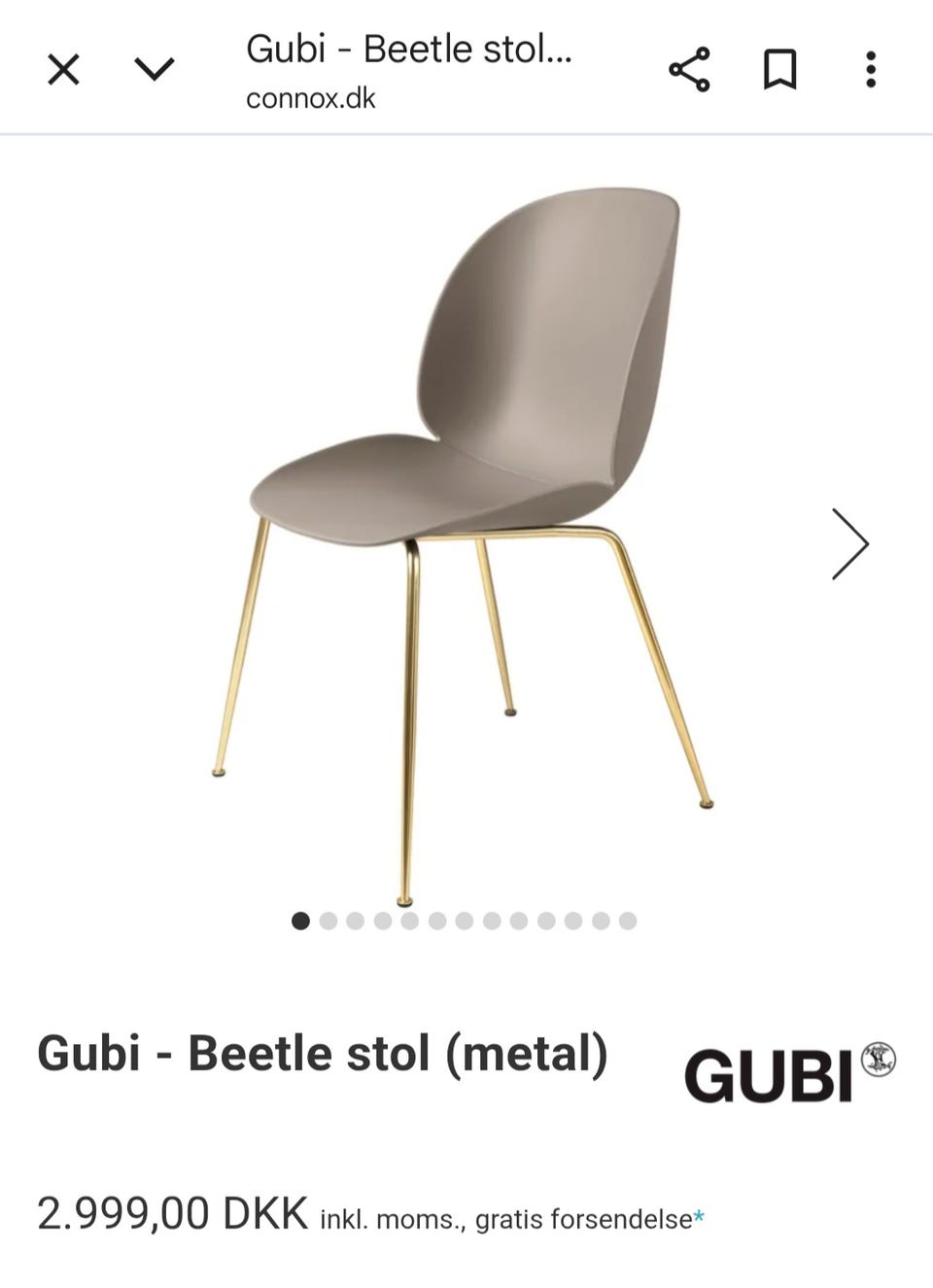Click the price 2.999,00 DKK
This screenshot has height=1288, width=933.
click(170, 1210)
